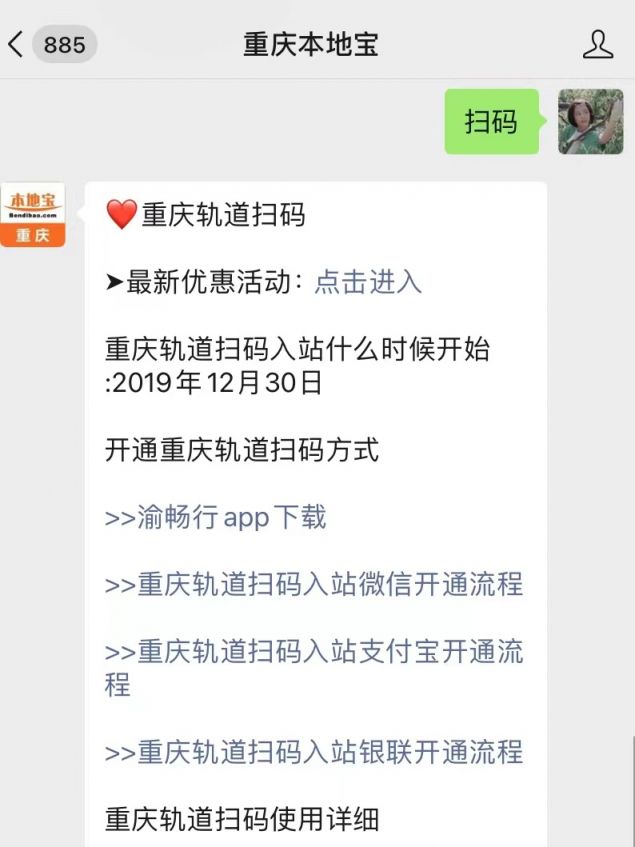
Task: Open the 支付宝开通流程 link
Action: point(314,653)
